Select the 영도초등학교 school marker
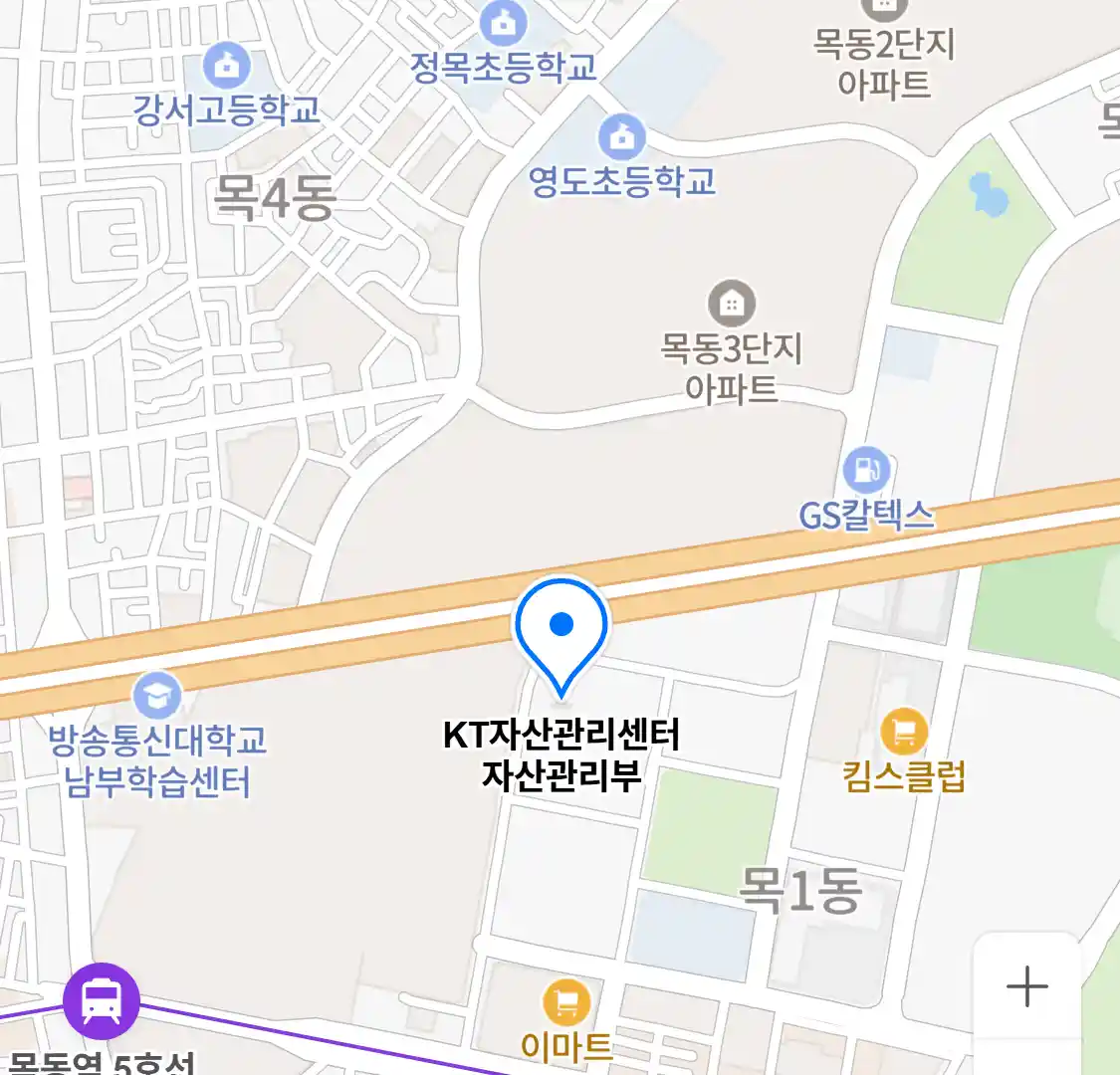1120x1075 pixels. click(622, 137)
